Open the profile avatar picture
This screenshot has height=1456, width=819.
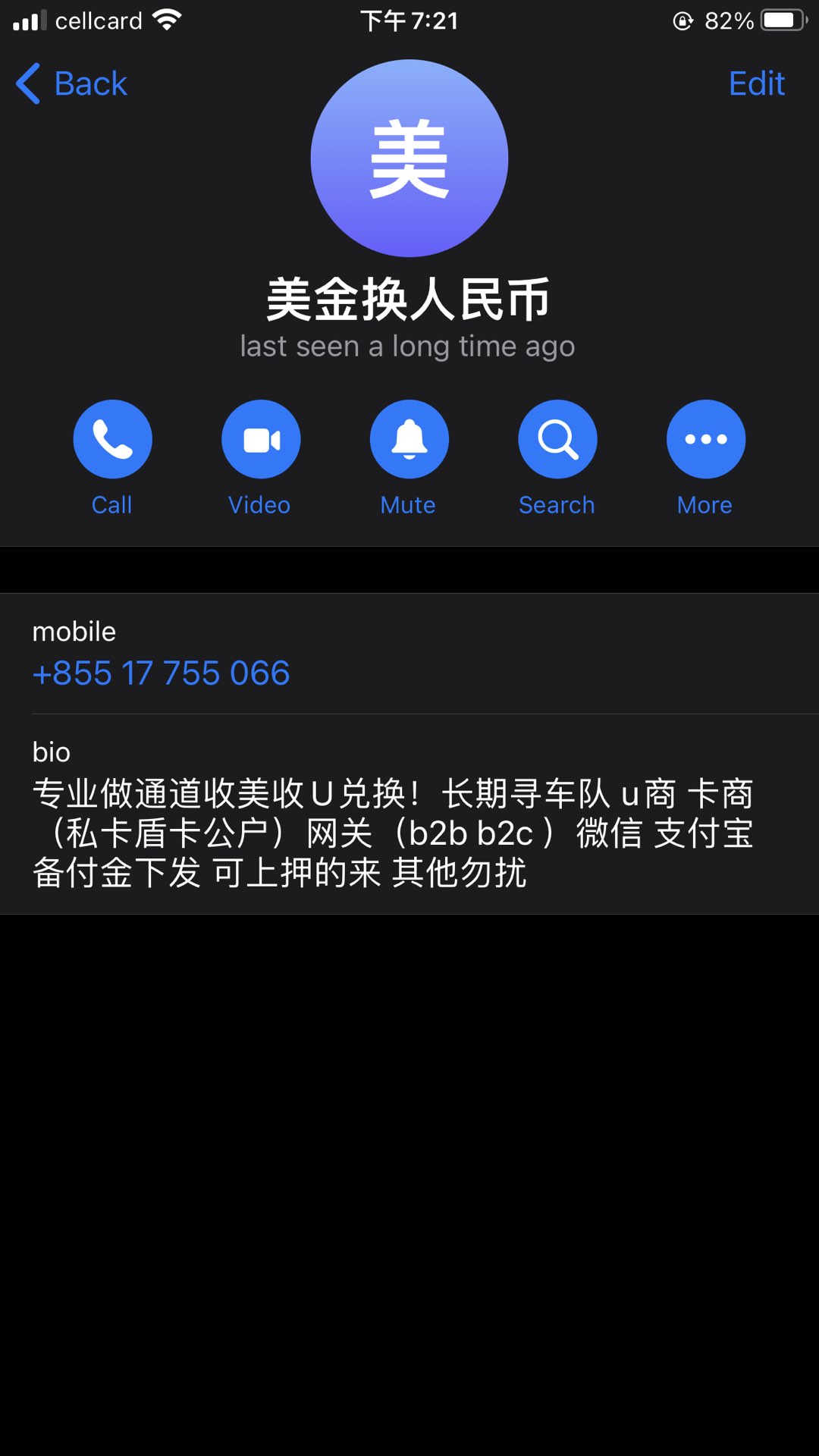[409, 158]
